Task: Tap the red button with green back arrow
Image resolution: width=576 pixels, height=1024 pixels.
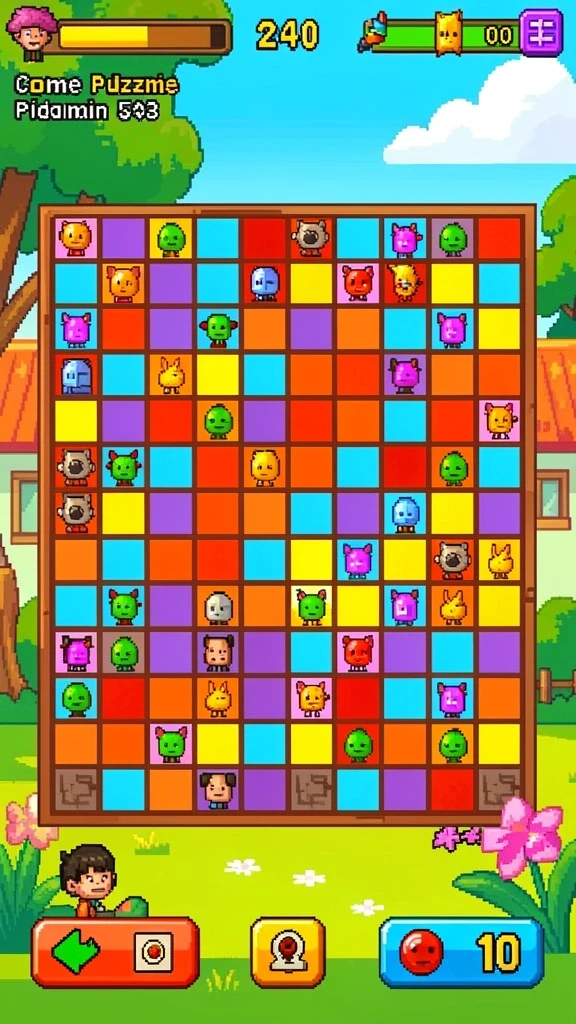Action: click(x=115, y=952)
